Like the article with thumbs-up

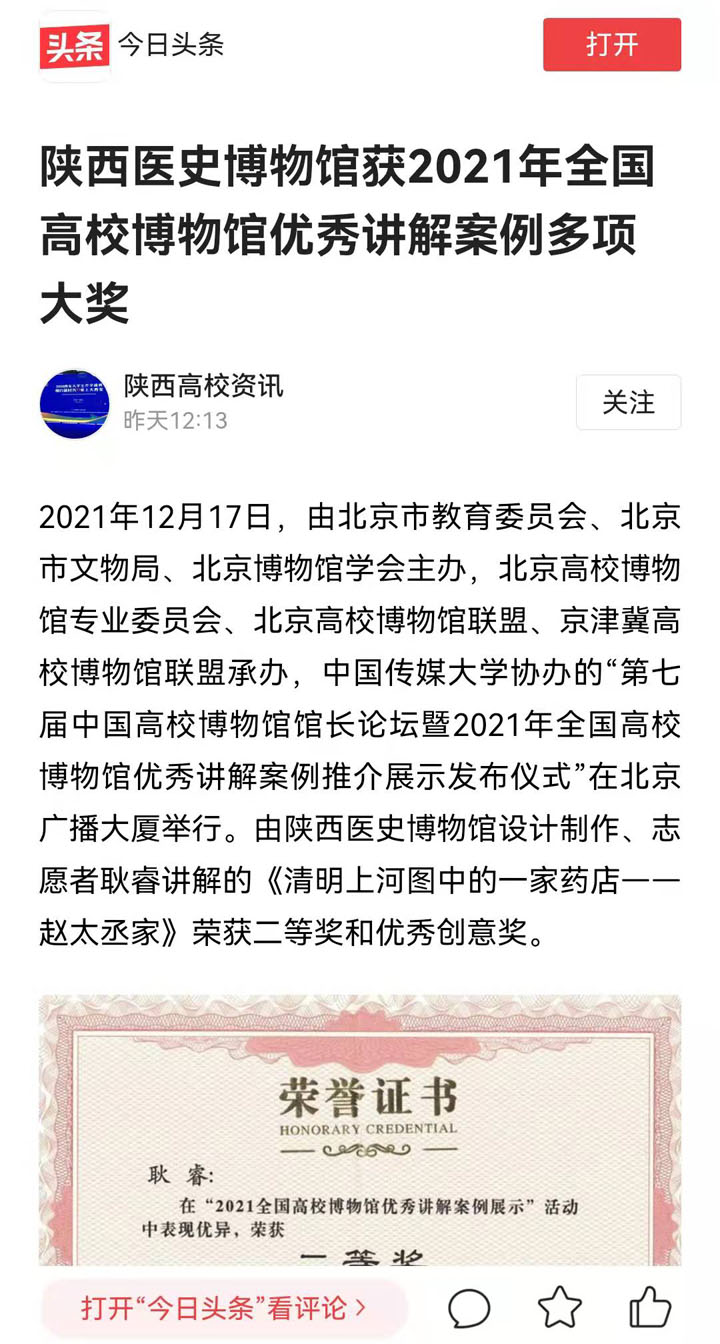click(650, 1307)
